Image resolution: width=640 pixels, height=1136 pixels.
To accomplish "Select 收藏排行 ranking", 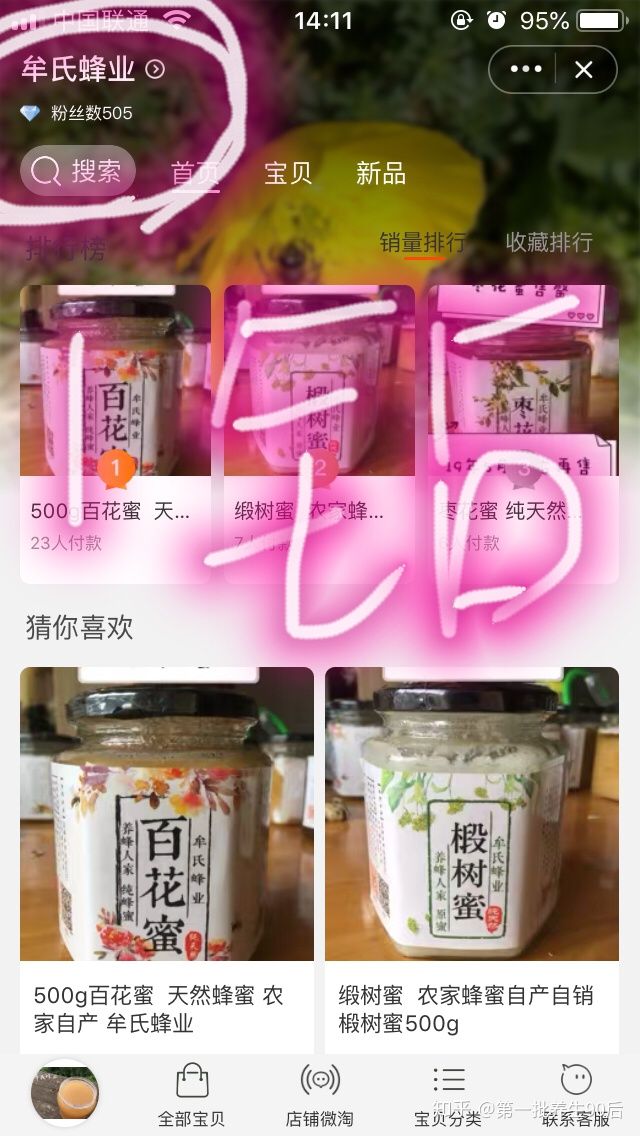I will (x=549, y=242).
